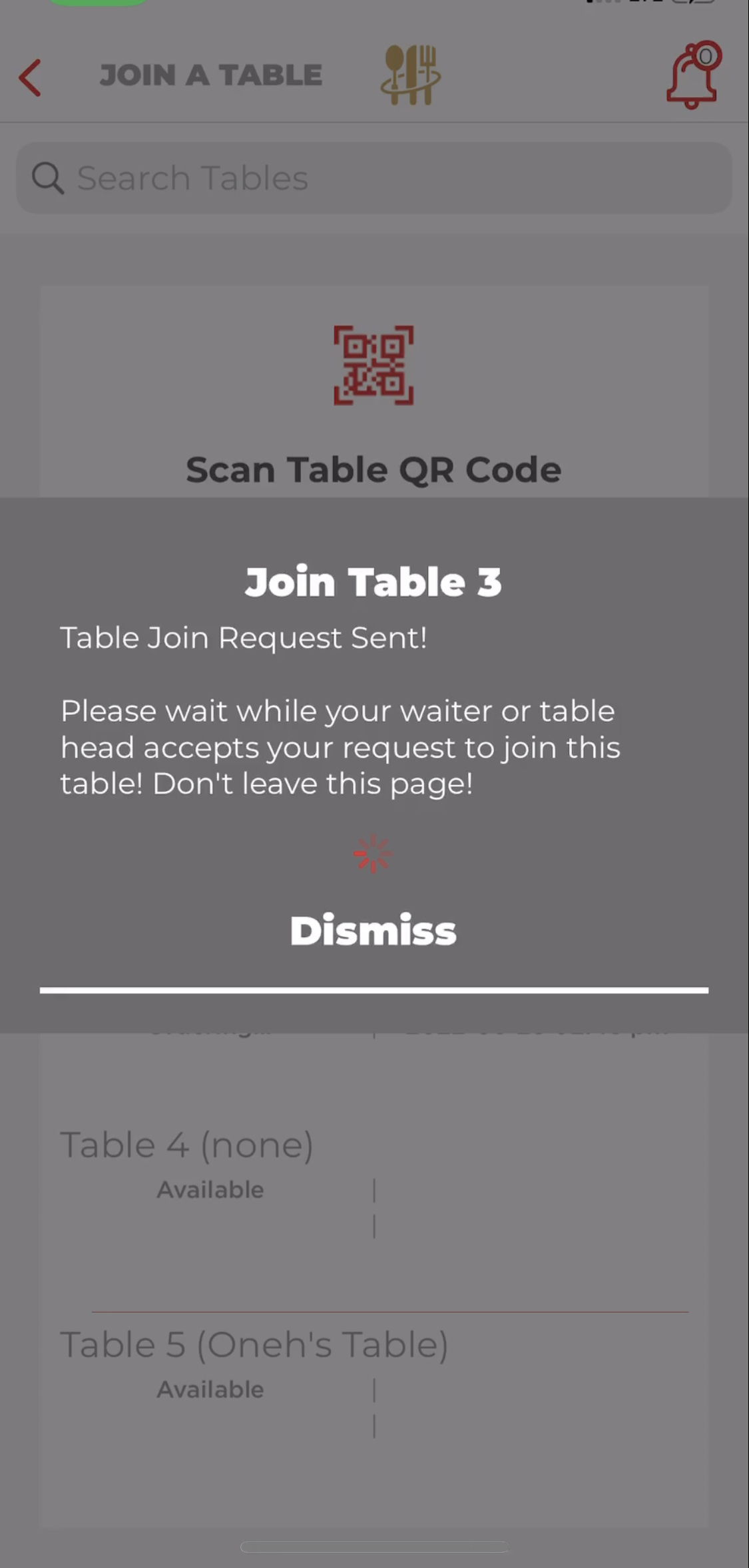Tap the QR code scanner icon

tap(374, 365)
